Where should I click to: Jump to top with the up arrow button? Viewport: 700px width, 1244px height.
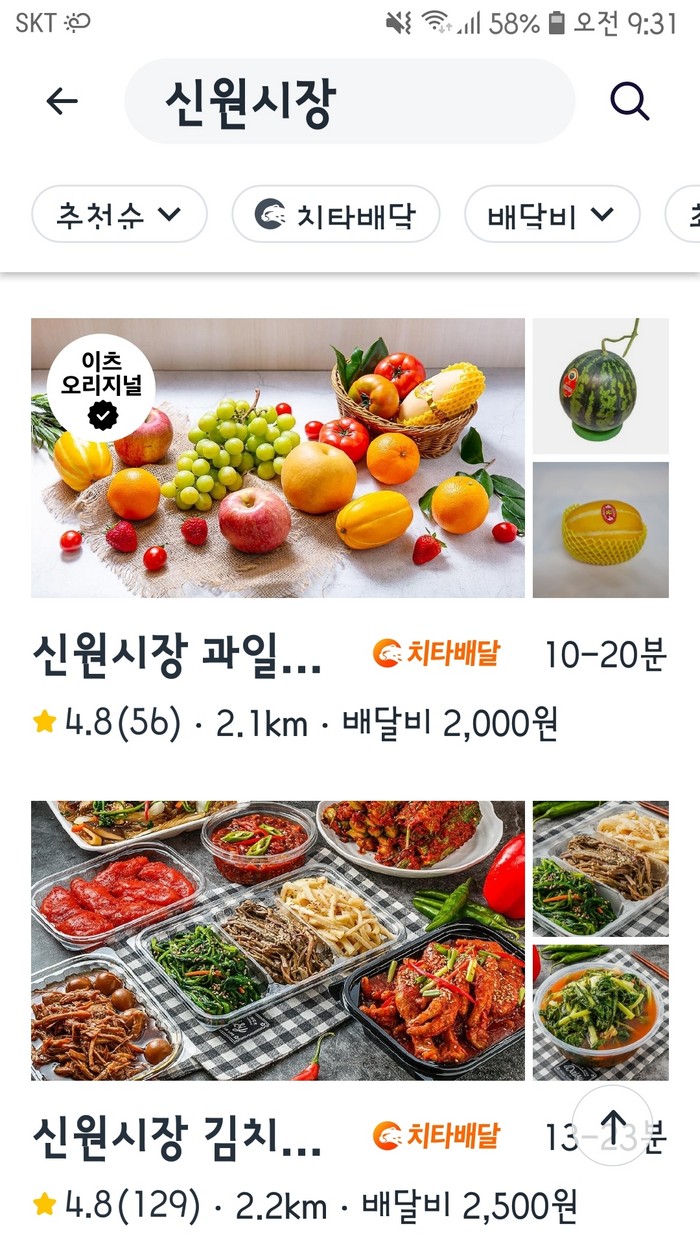[x=612, y=1125]
